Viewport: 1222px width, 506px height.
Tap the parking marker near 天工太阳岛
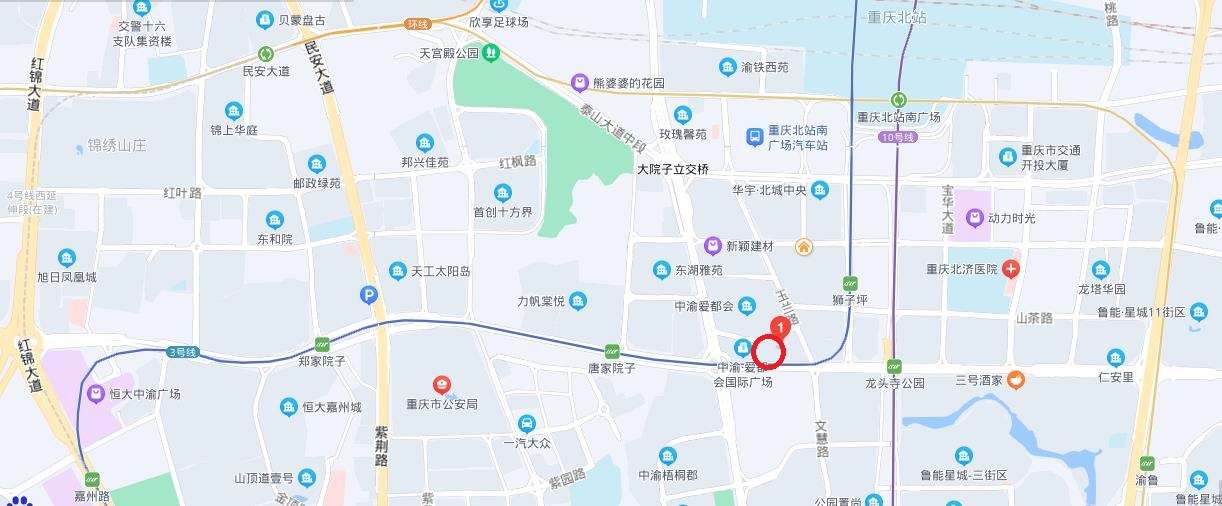(x=369, y=294)
